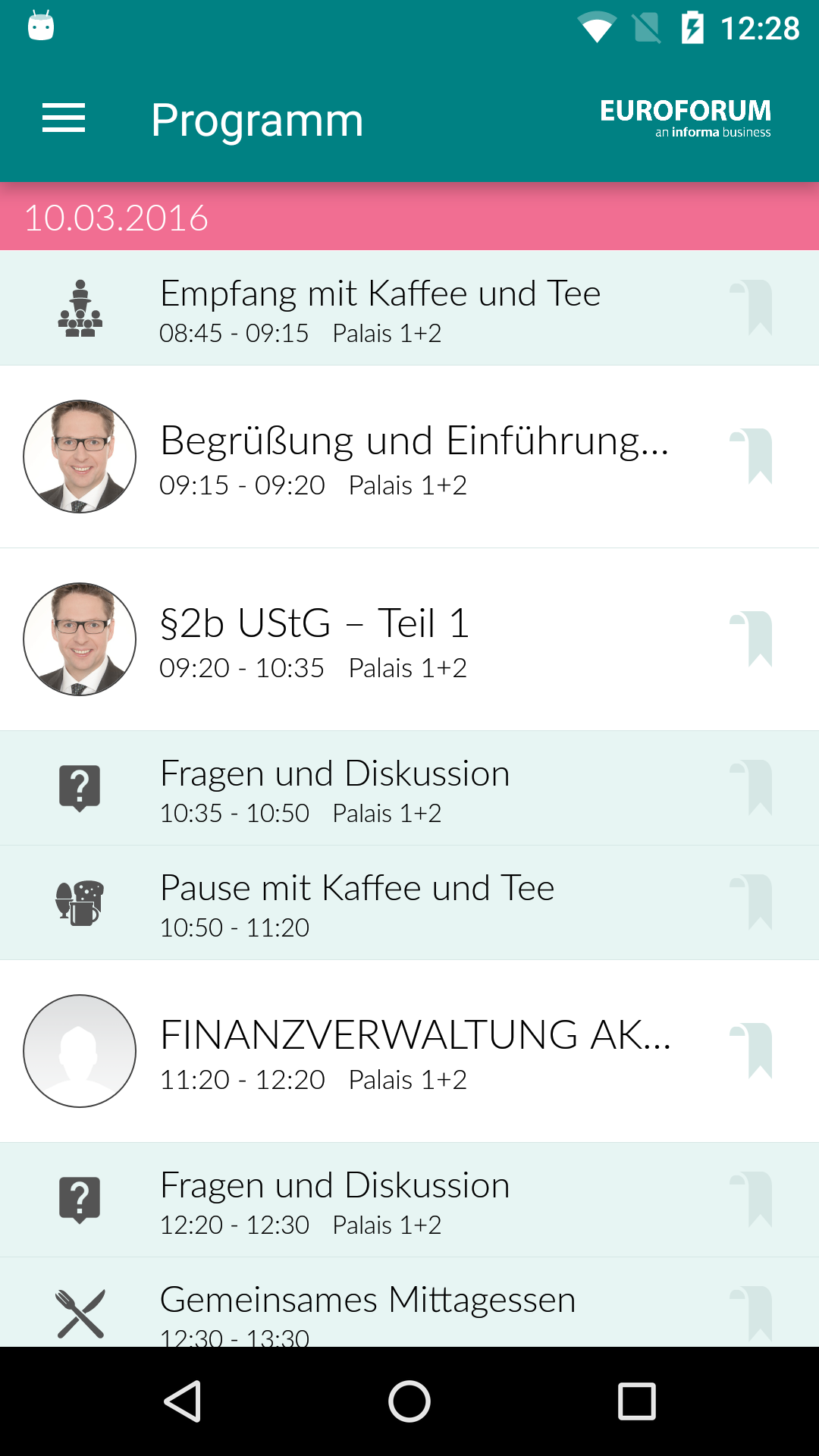819x1456 pixels.
Task: Bookmark Empfang mit Kaffee und Tee
Action: click(x=754, y=307)
